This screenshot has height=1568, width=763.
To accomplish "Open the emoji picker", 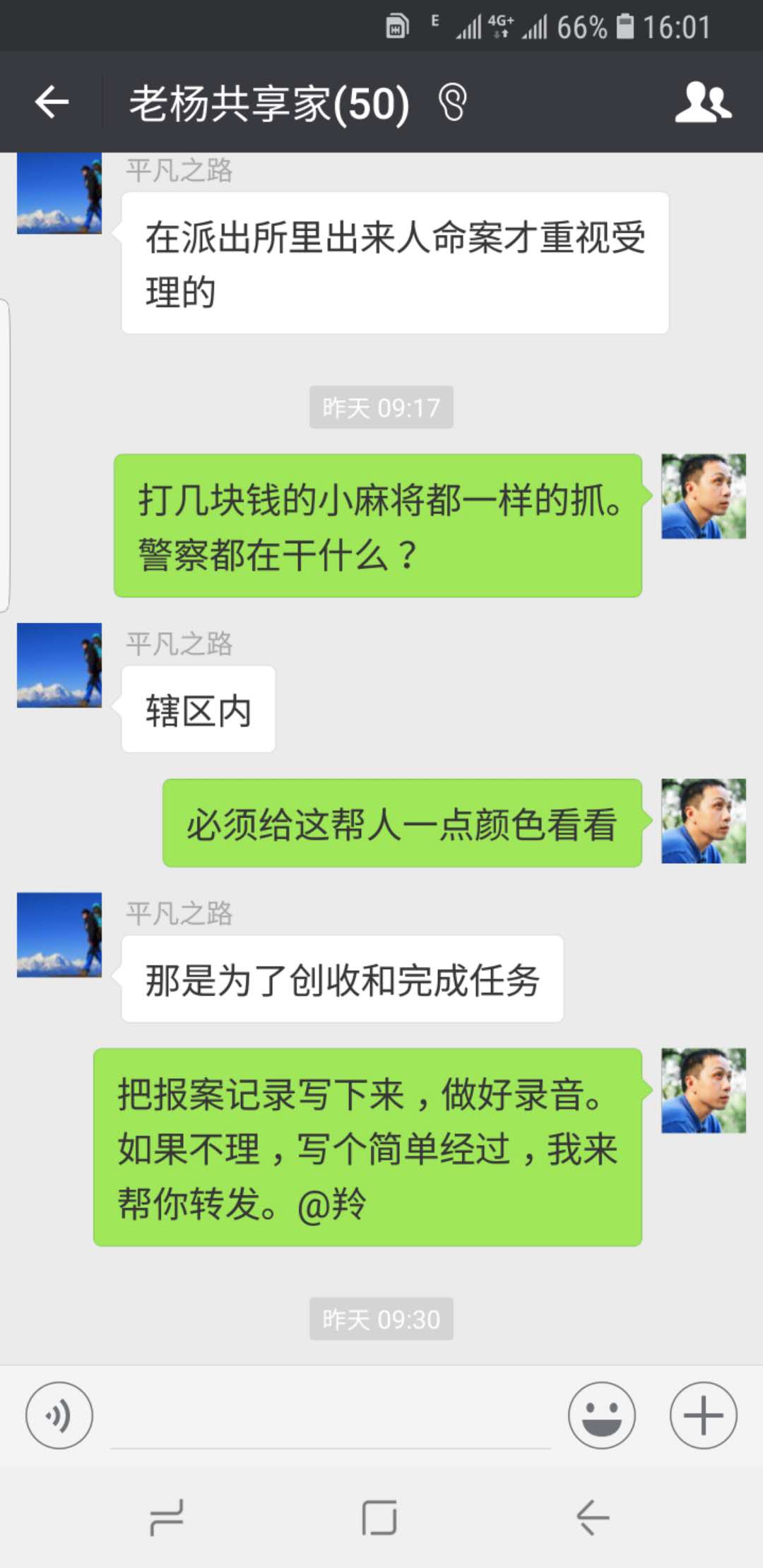I will click(x=601, y=1415).
